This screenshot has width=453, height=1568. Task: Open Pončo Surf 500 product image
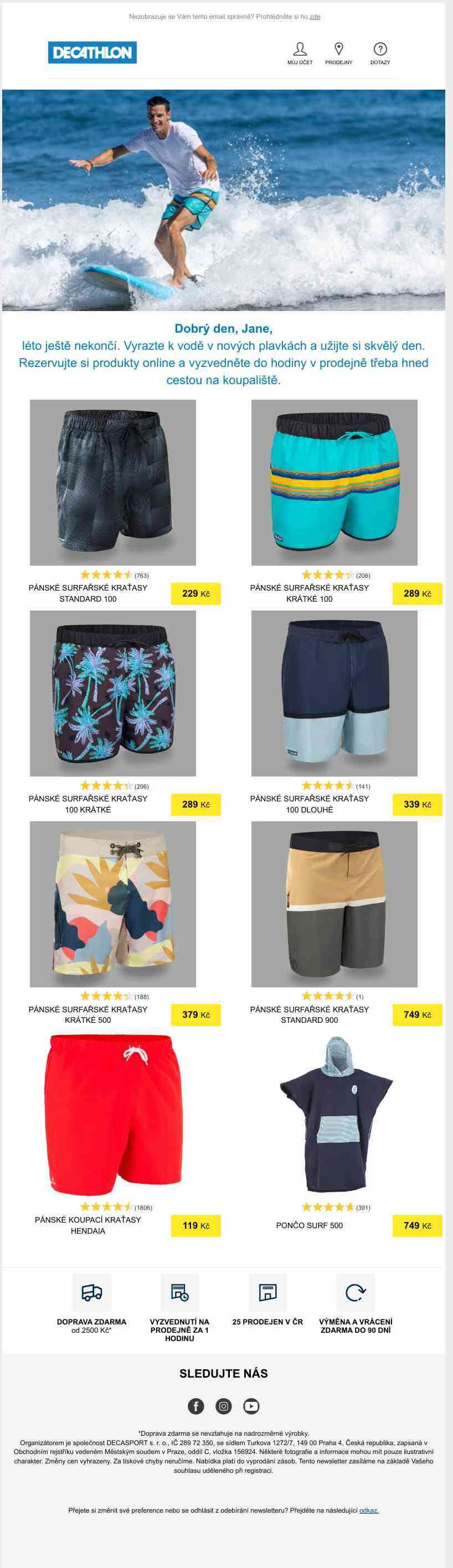[334, 1114]
